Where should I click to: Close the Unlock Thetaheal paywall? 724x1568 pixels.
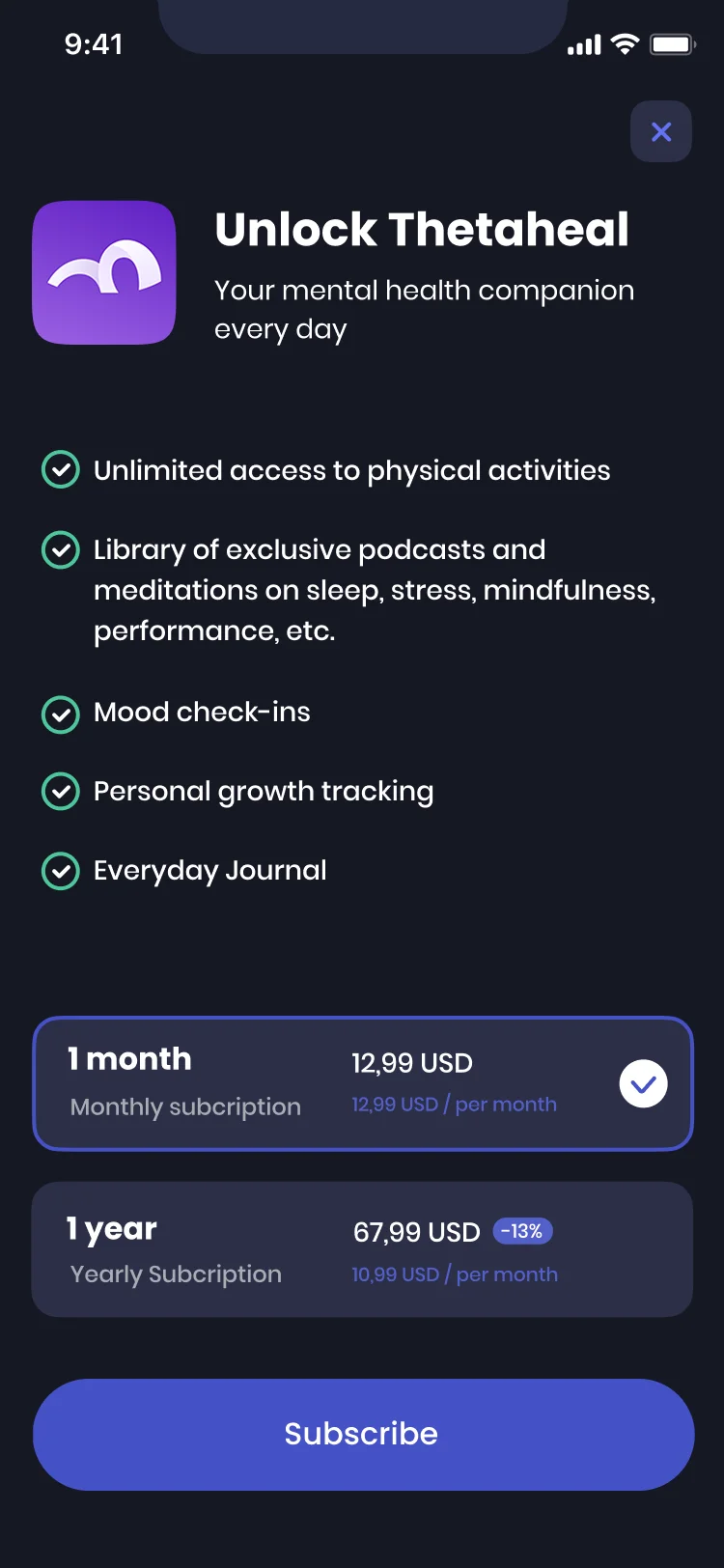coord(660,131)
